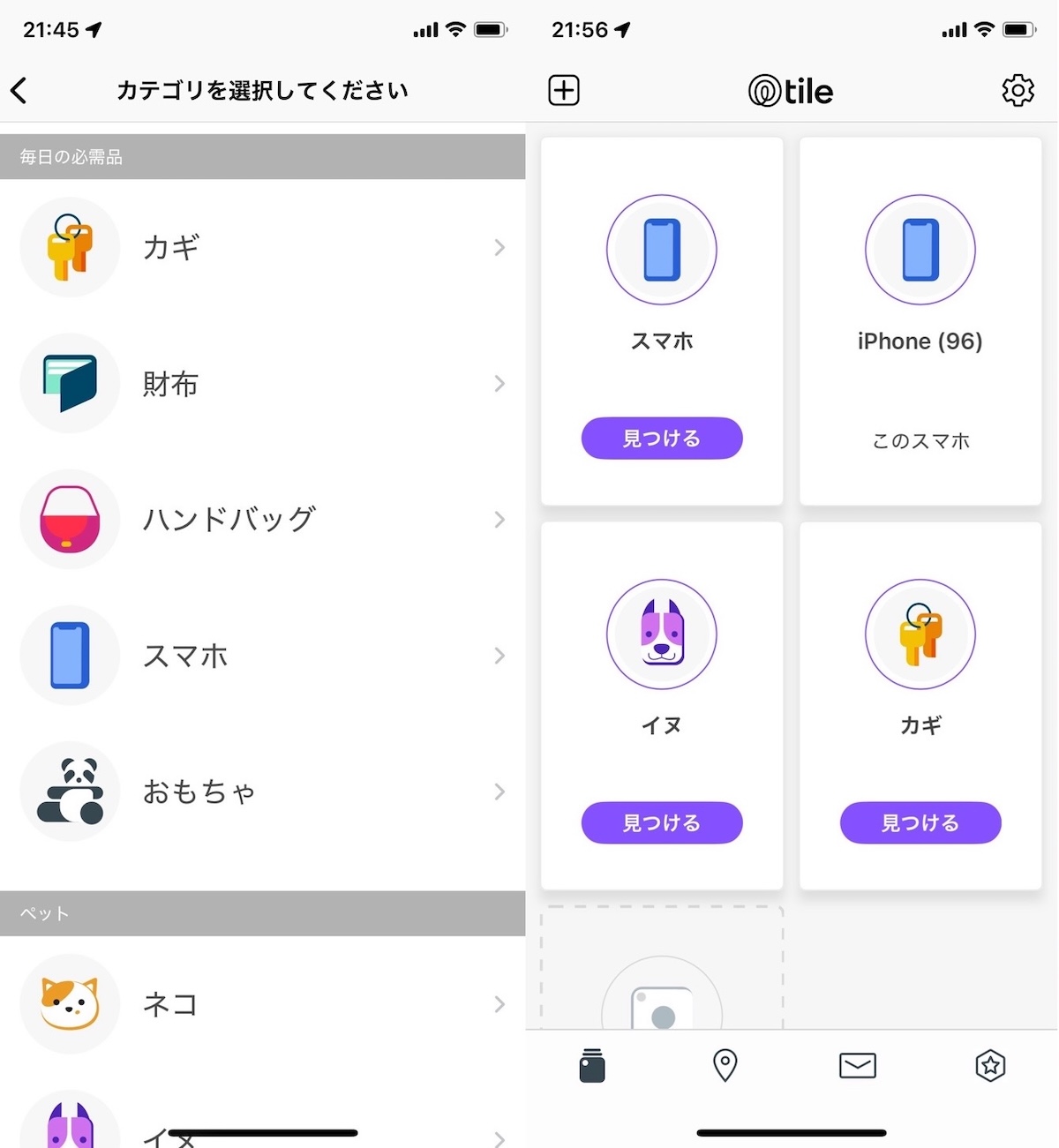Open the ハンドバッグ category
The width and height of the screenshot is (1059, 1148).
pyautogui.click(x=262, y=519)
